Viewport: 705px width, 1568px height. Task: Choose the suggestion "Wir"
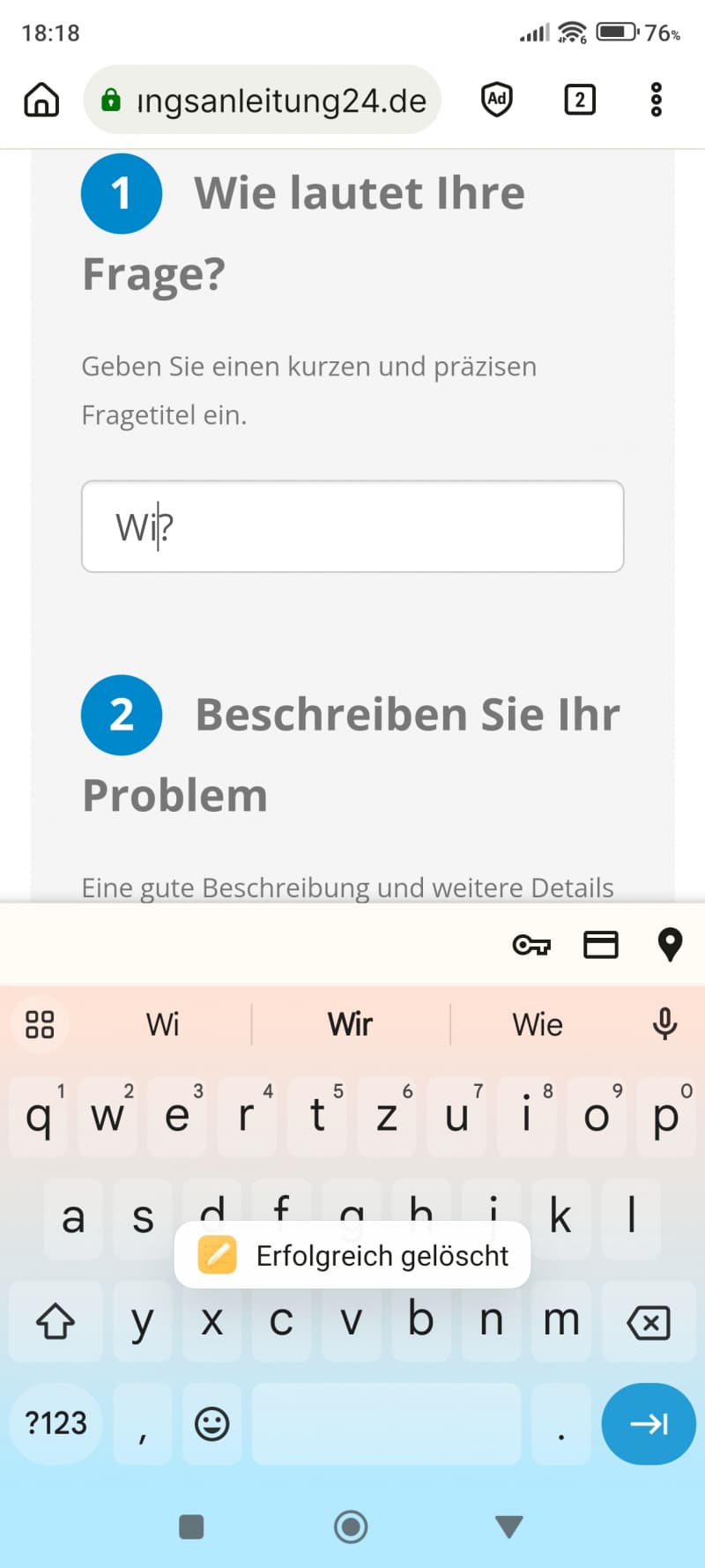351,1024
